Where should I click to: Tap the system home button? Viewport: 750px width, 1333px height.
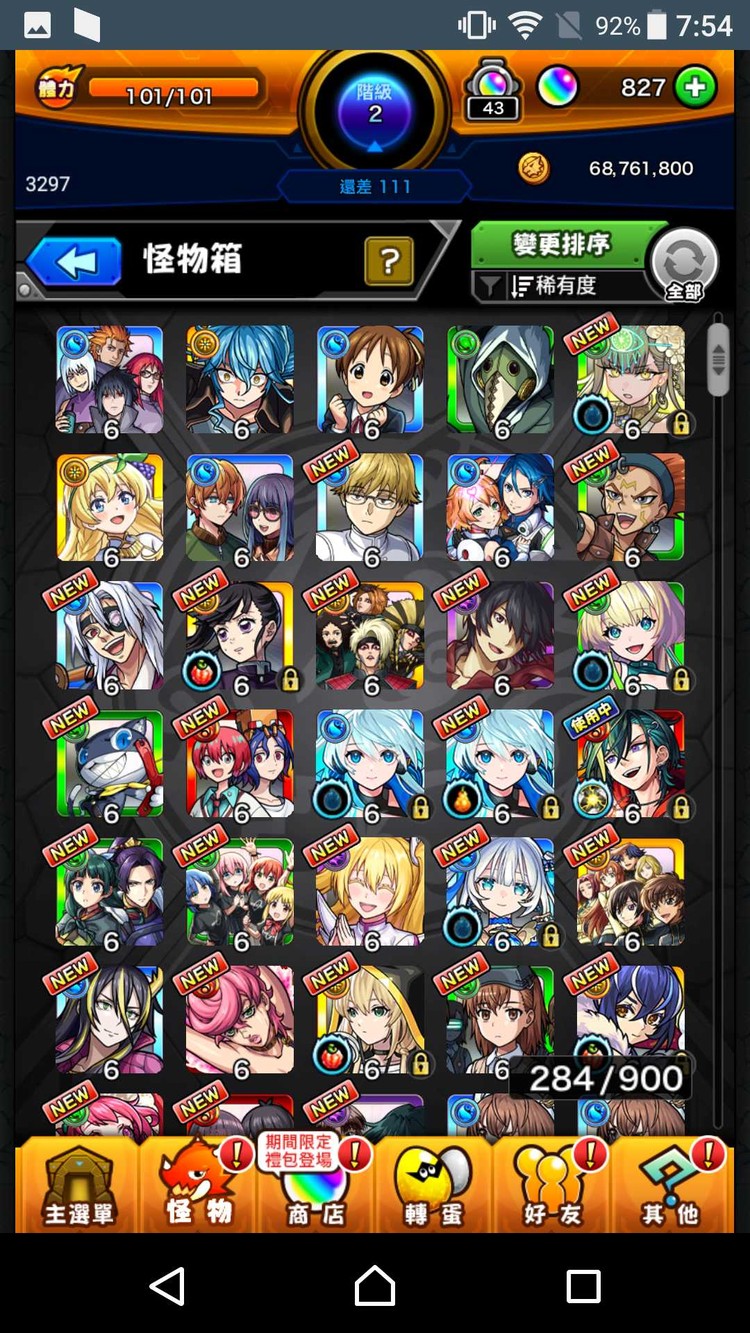375,1286
